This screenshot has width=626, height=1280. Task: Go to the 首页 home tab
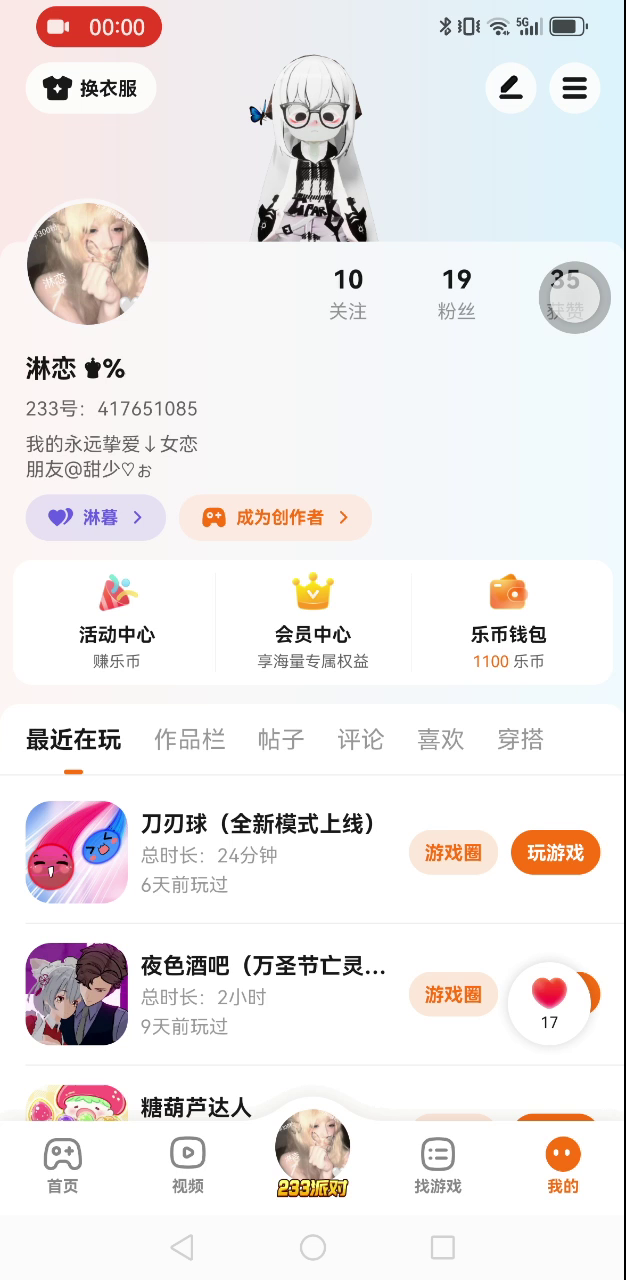tap(63, 1166)
